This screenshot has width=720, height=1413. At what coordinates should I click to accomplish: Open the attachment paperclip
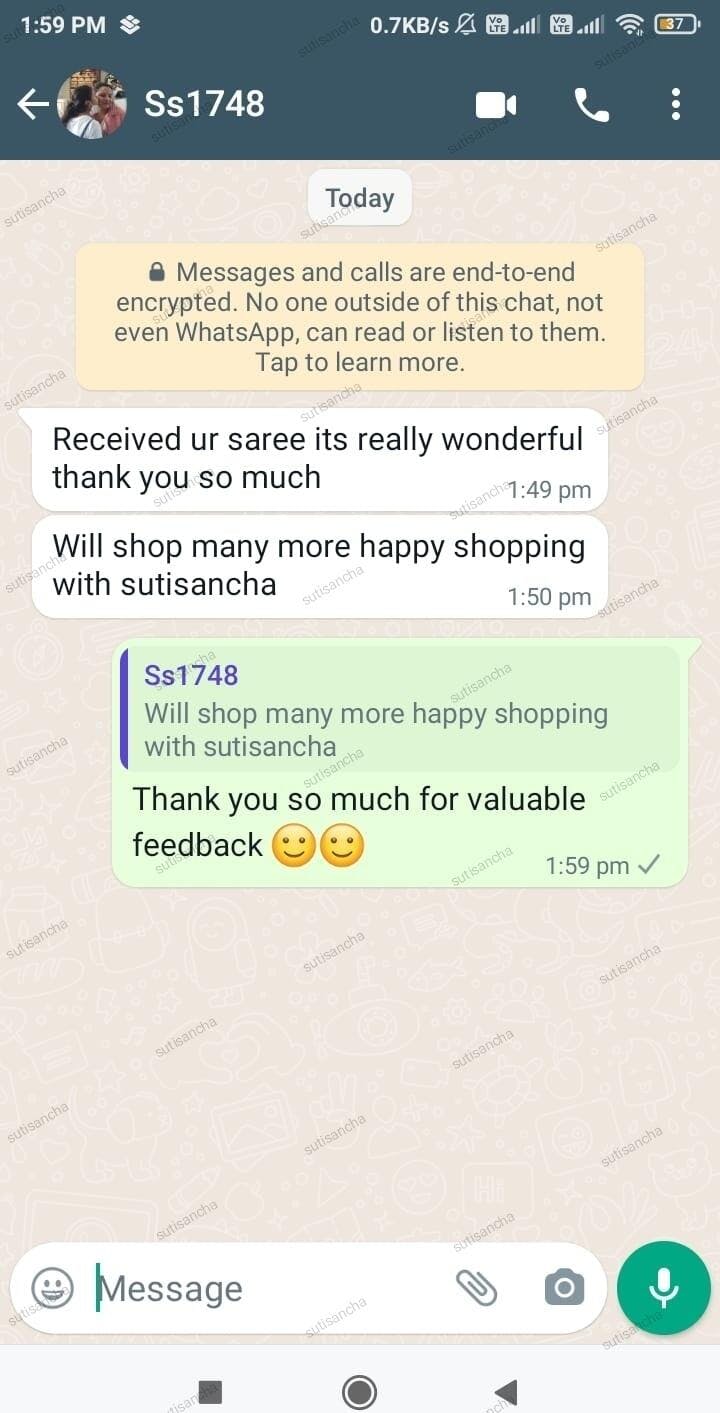(x=477, y=1287)
